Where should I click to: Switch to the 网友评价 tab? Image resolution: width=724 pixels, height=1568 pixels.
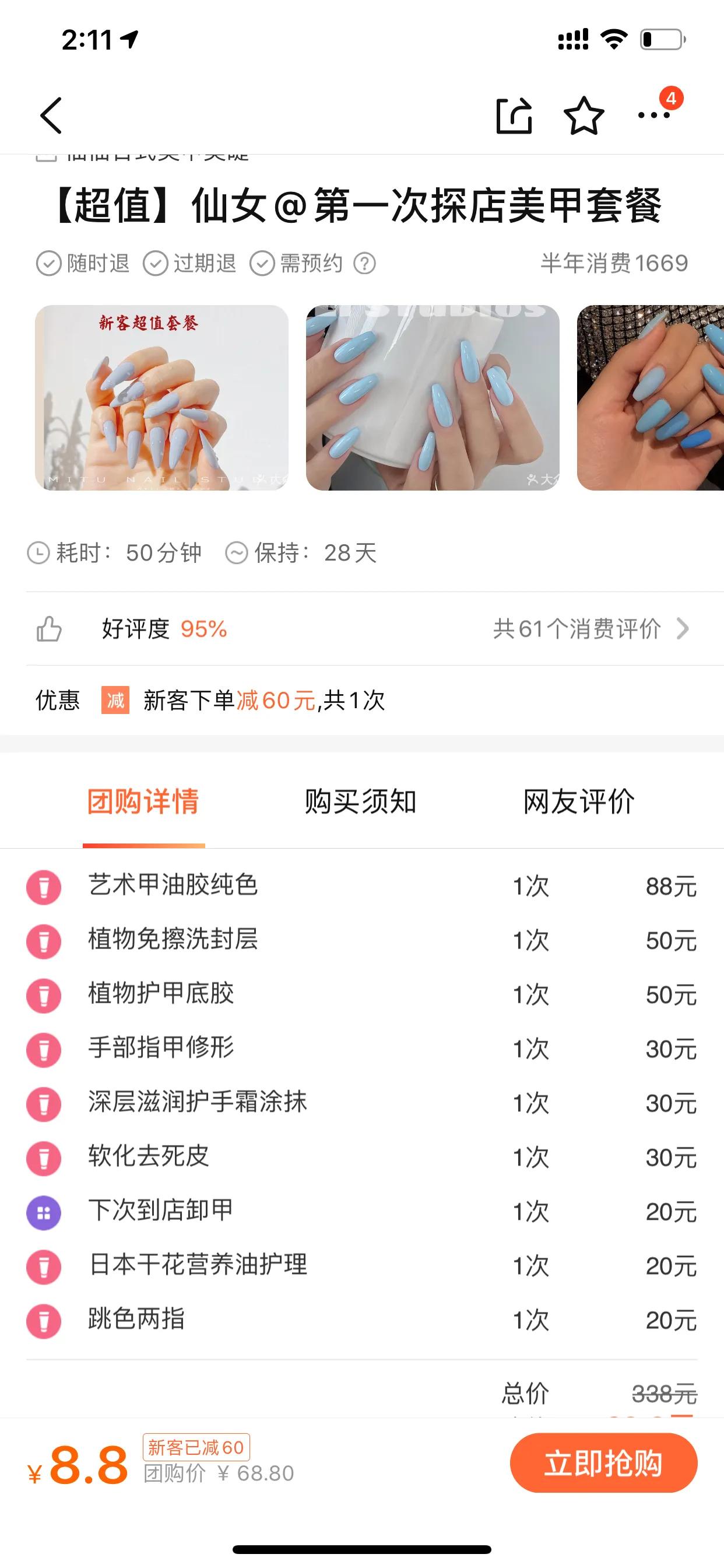tap(579, 801)
